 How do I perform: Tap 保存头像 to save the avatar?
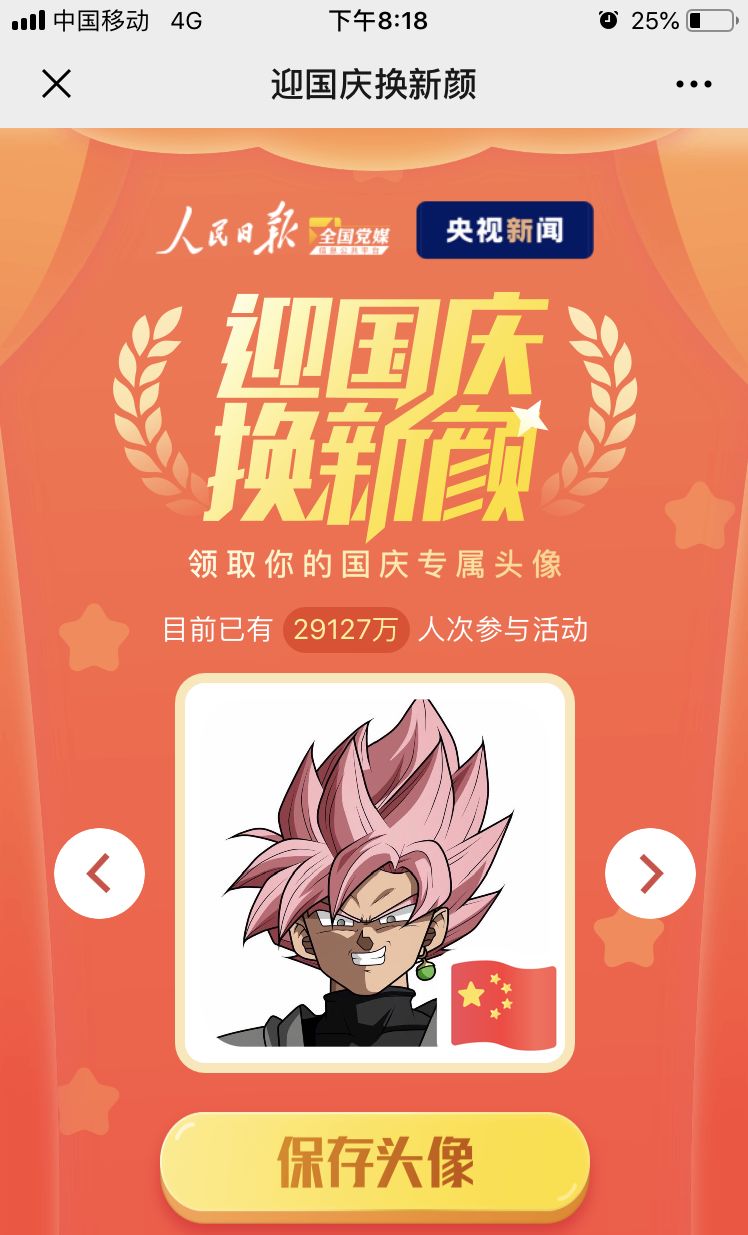pyautogui.click(x=374, y=1161)
